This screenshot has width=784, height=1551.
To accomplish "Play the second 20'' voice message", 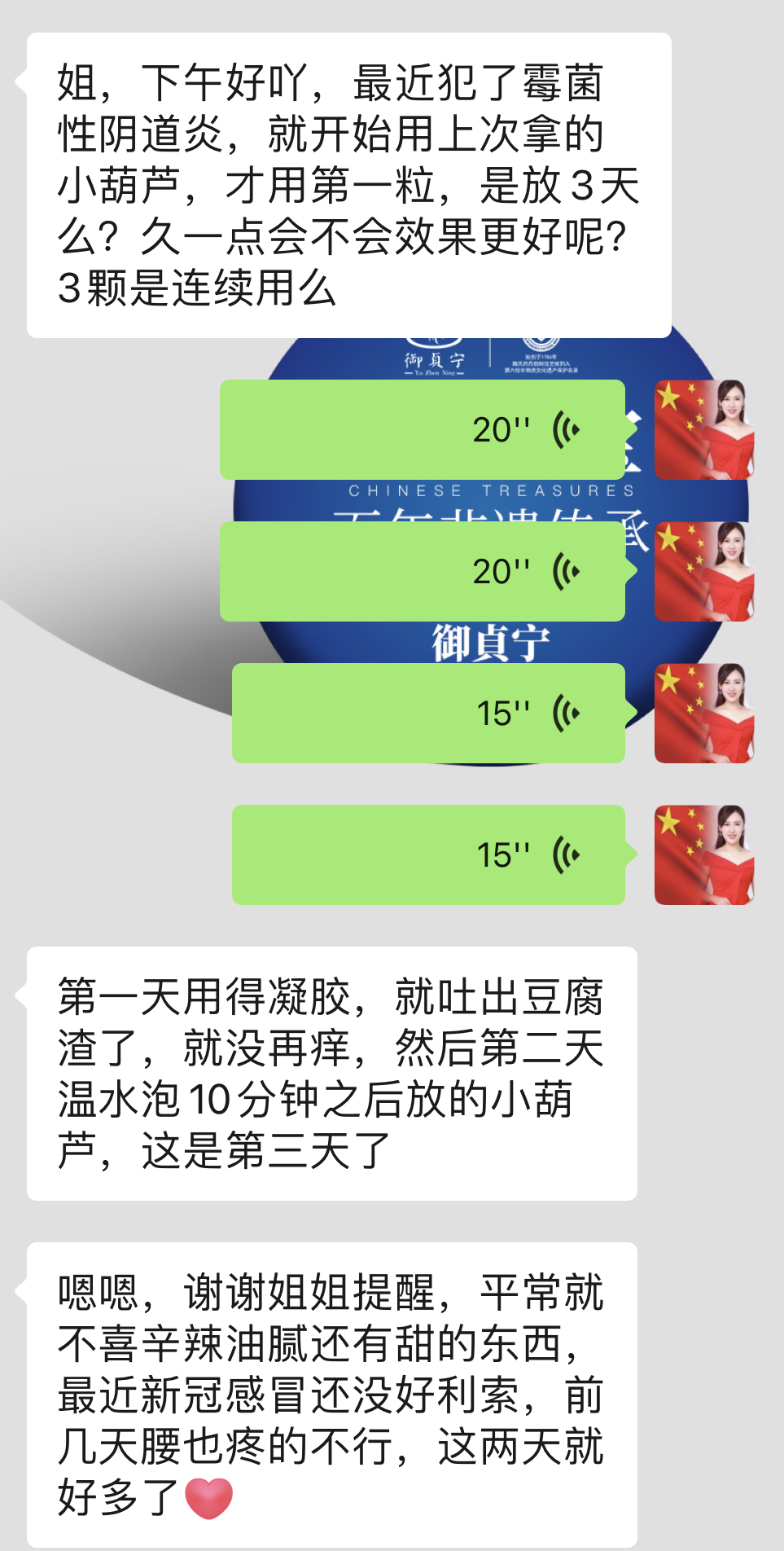I will click(423, 571).
